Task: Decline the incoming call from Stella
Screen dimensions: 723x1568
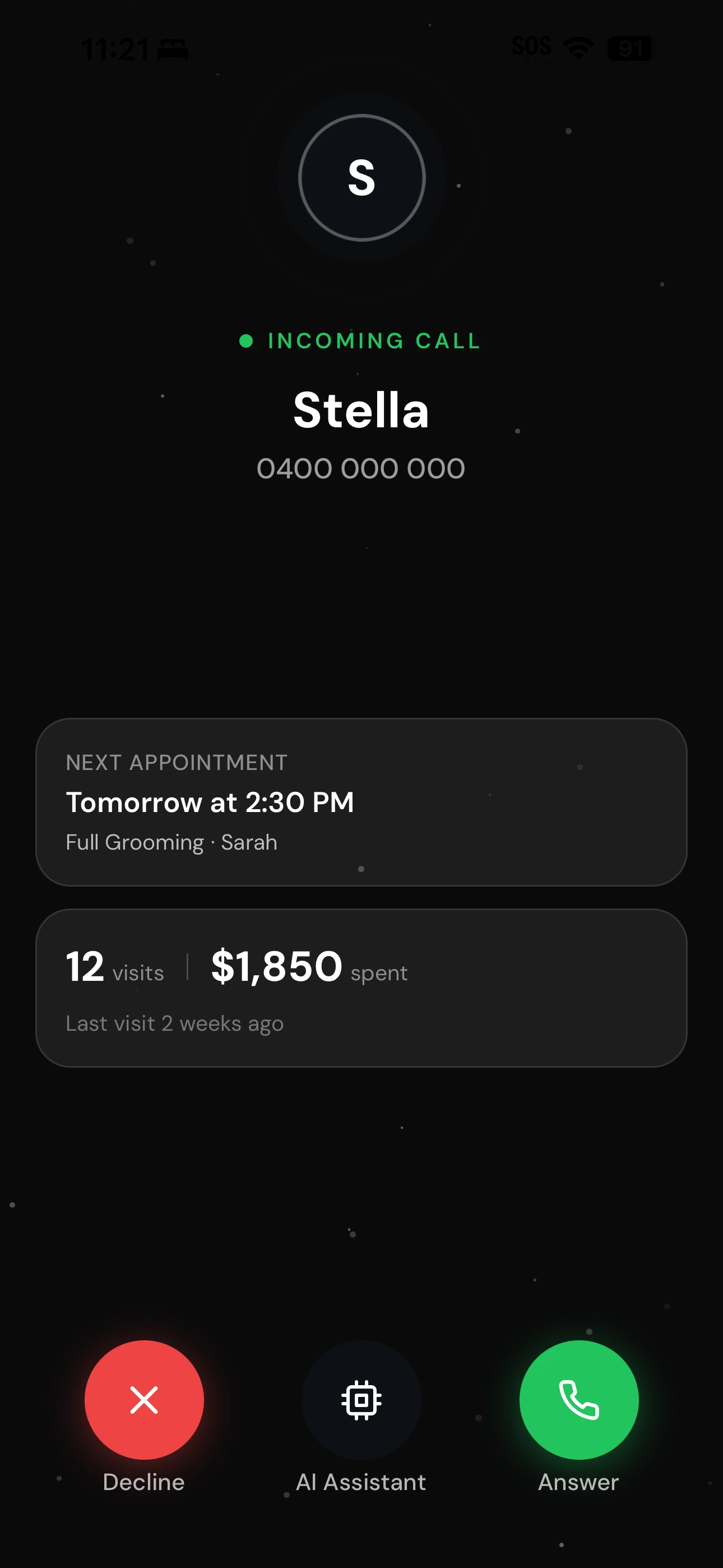Action: click(144, 1399)
